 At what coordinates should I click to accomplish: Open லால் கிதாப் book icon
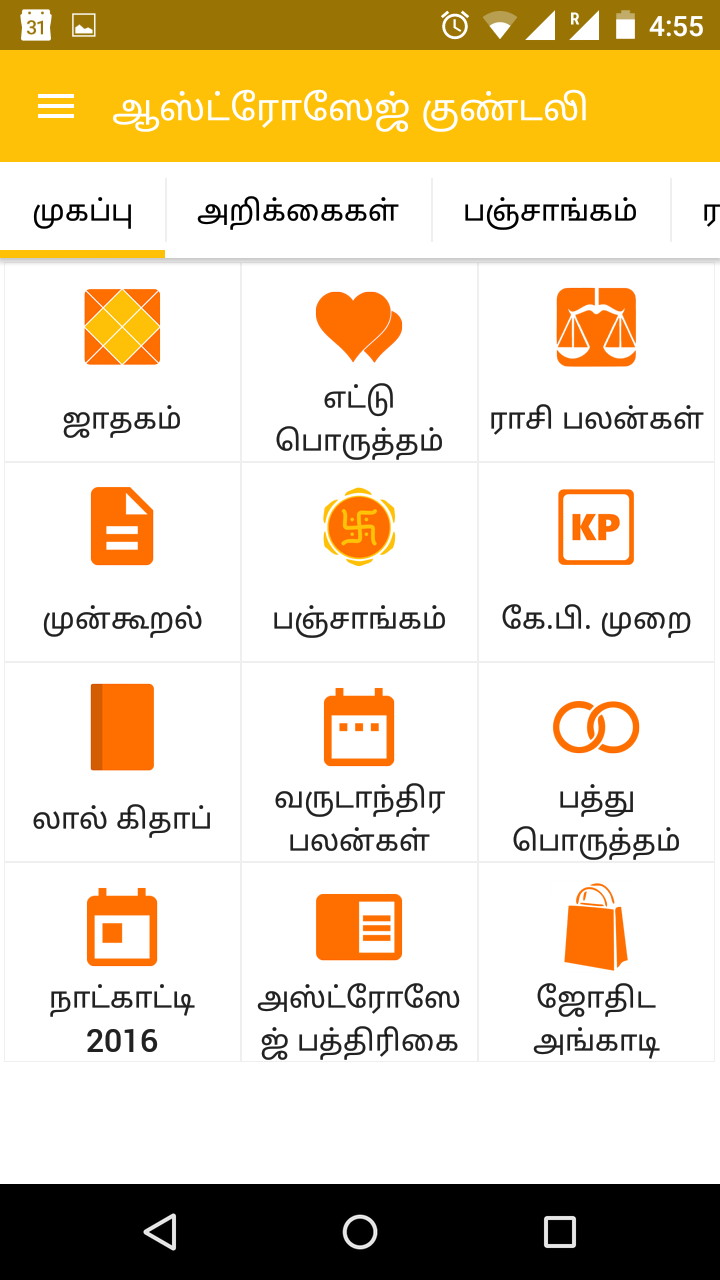pyautogui.click(x=121, y=725)
